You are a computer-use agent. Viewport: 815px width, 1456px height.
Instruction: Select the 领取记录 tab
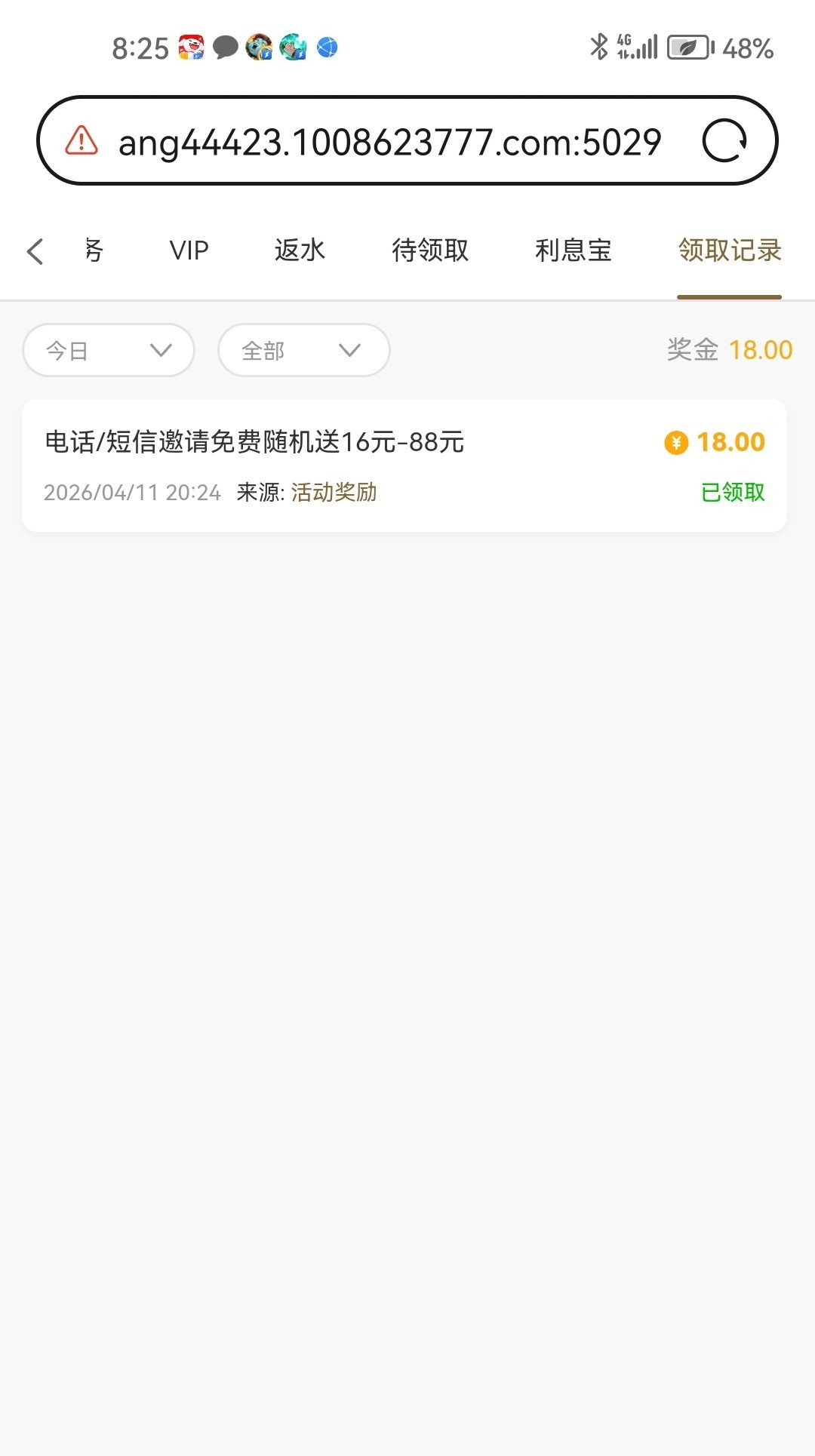tap(729, 250)
